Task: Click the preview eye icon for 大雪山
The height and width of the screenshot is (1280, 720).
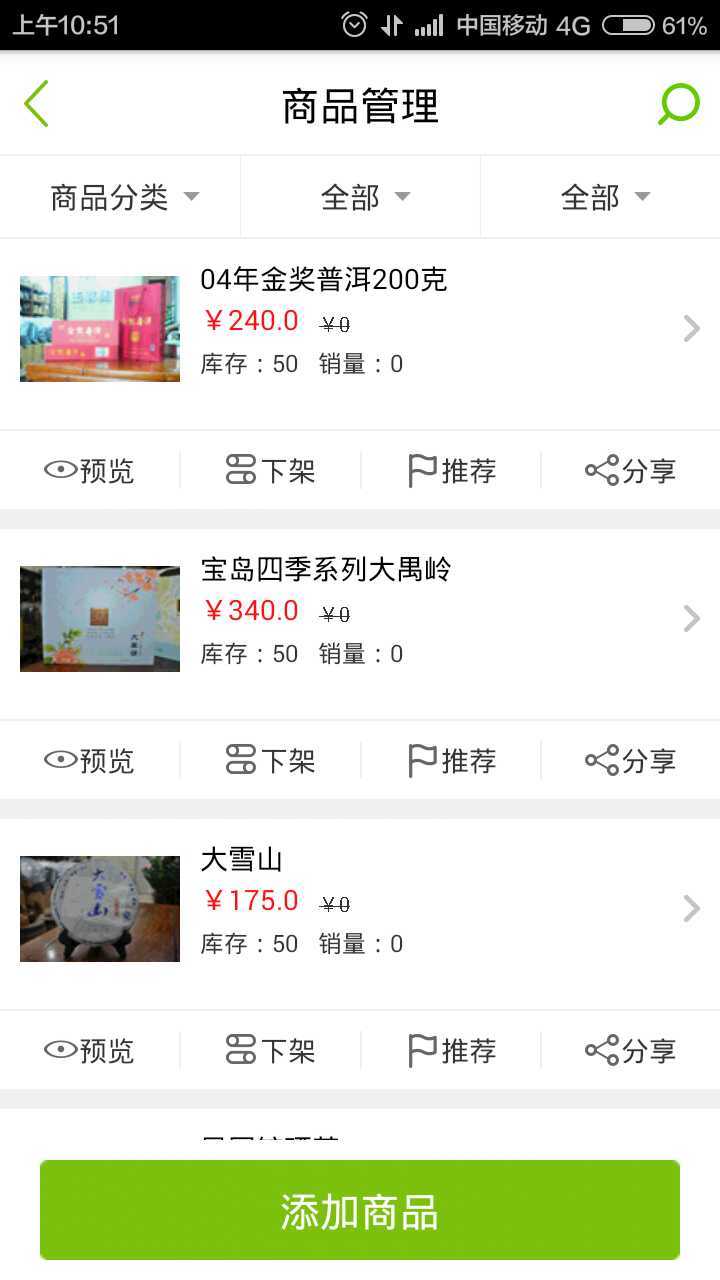Action: pyautogui.click(x=60, y=1050)
